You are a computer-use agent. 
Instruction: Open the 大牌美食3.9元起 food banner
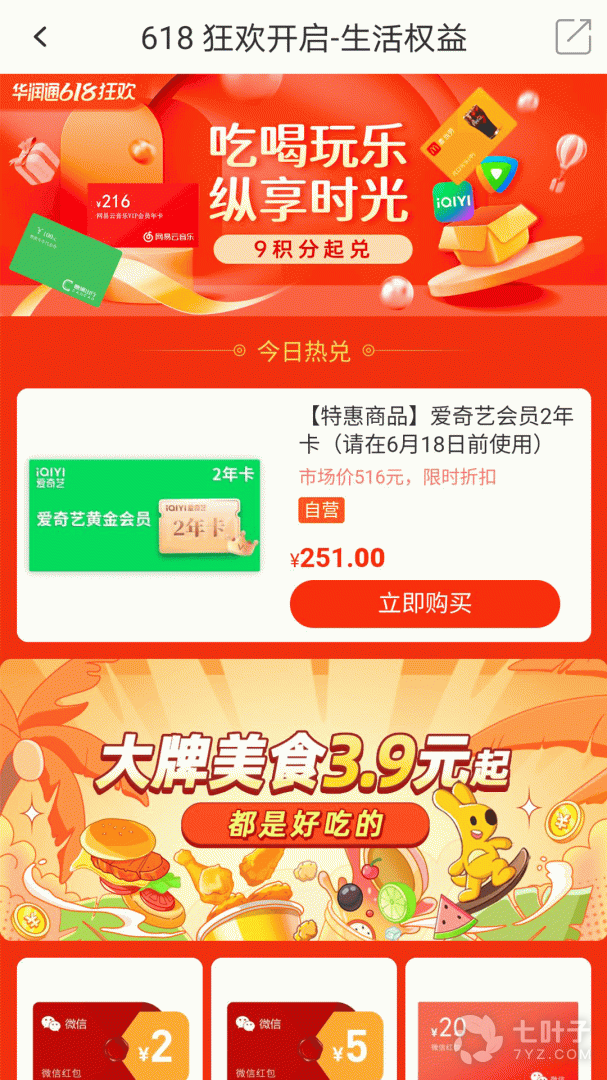[303, 800]
